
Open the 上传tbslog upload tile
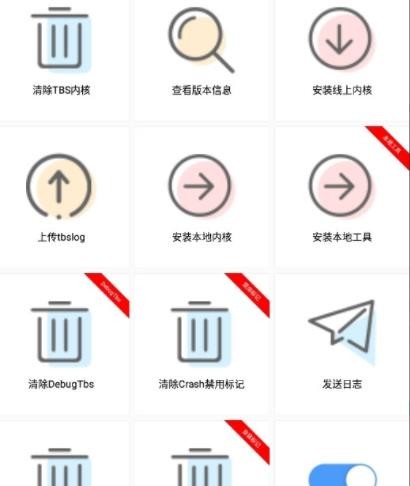pos(62,197)
